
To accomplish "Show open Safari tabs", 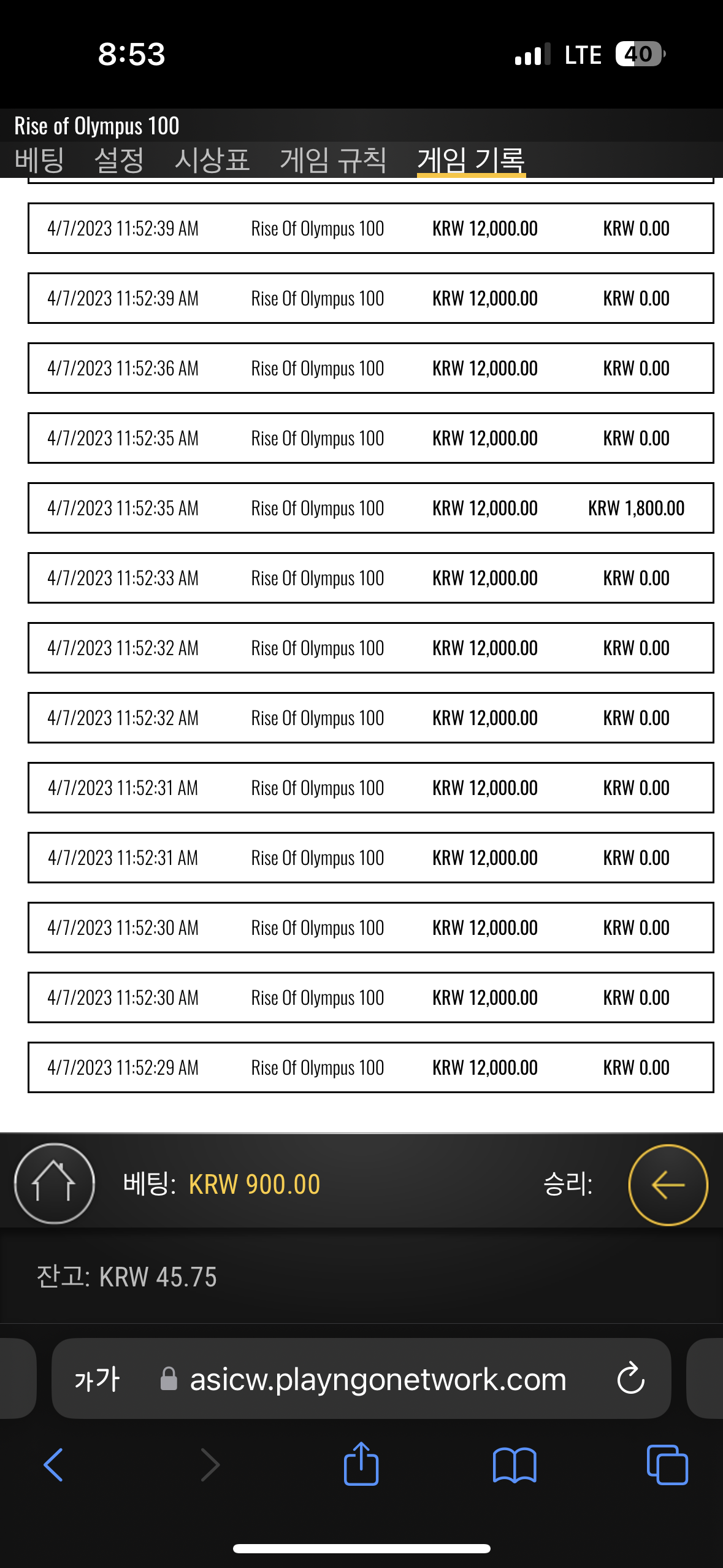I will point(667,1465).
